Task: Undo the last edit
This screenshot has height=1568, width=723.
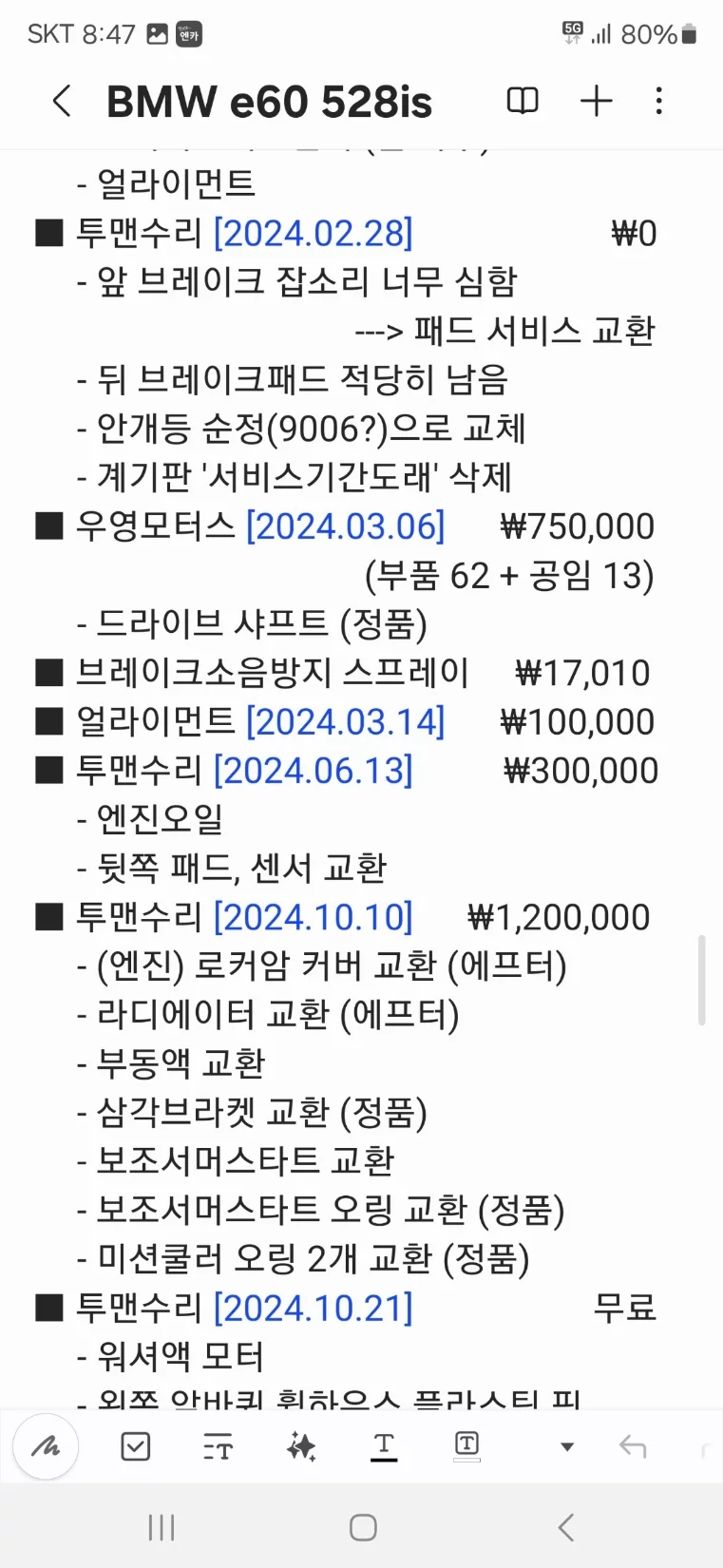Action: (633, 1447)
